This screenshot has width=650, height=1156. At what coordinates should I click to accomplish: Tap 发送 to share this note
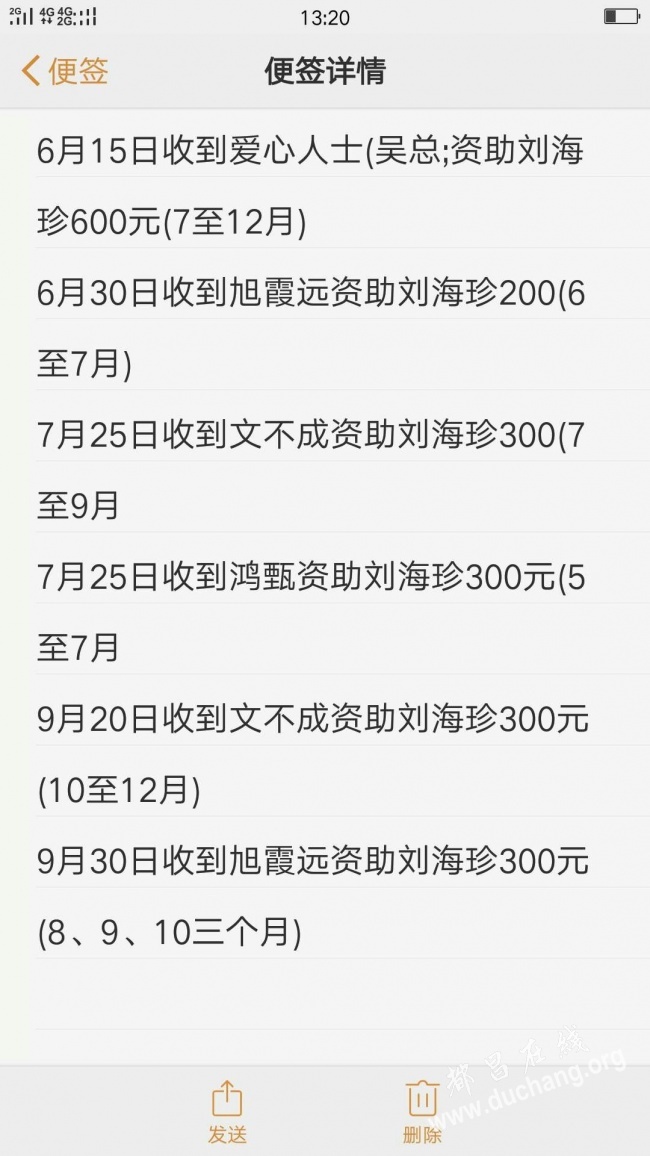click(227, 1113)
